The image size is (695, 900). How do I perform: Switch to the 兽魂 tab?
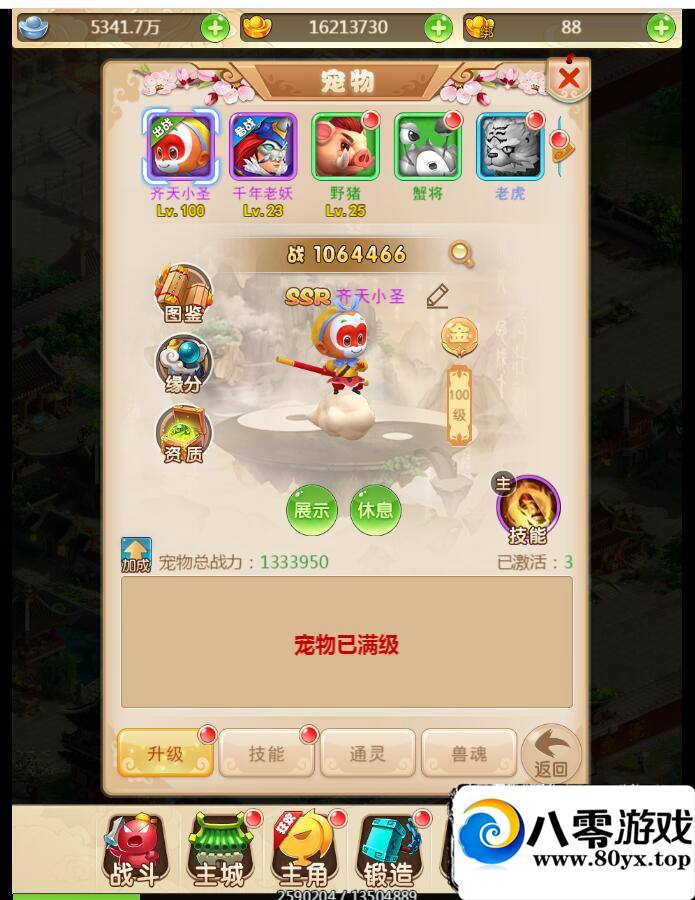[x=469, y=753]
